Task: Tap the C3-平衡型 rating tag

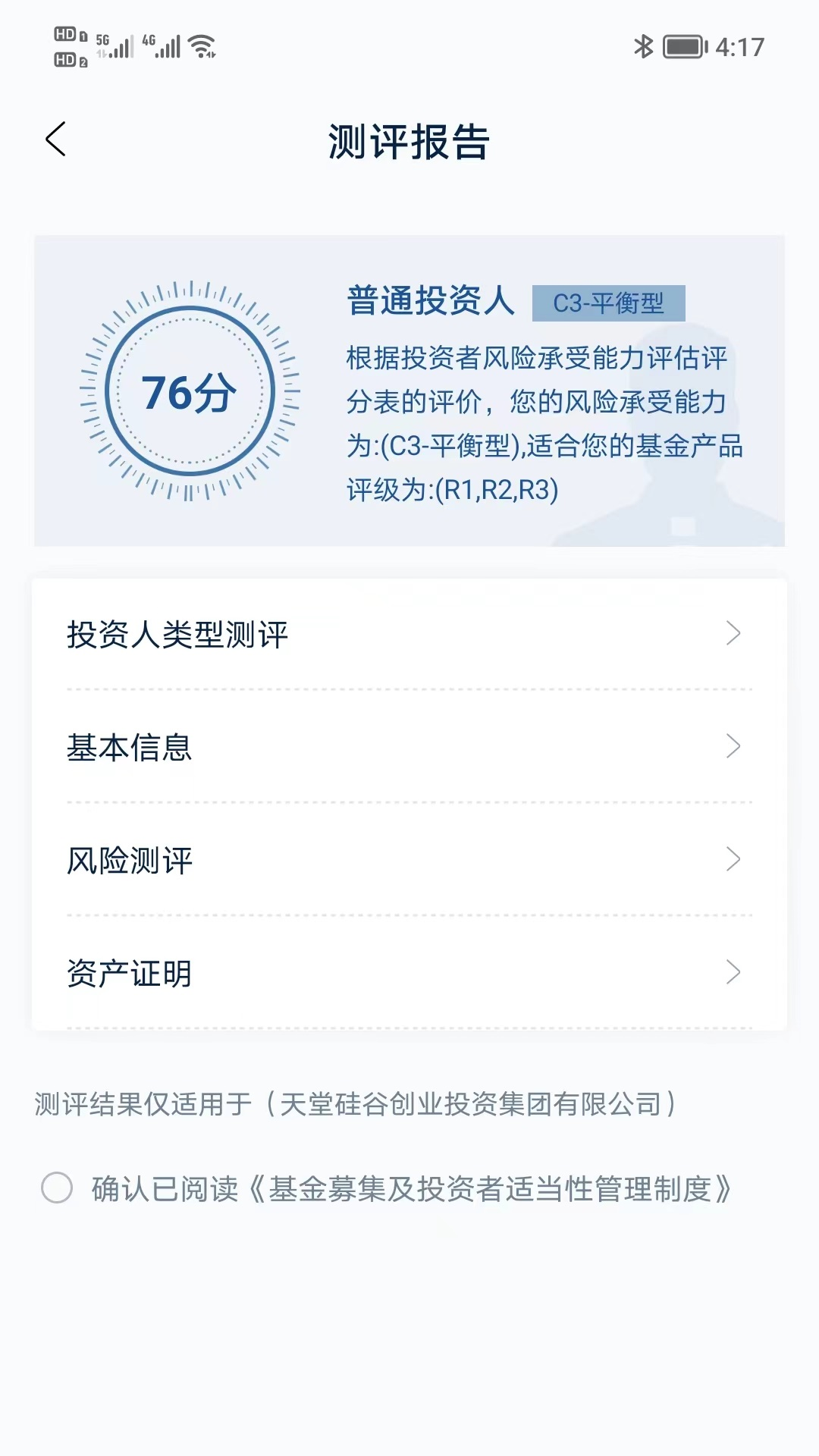Action: pos(610,301)
